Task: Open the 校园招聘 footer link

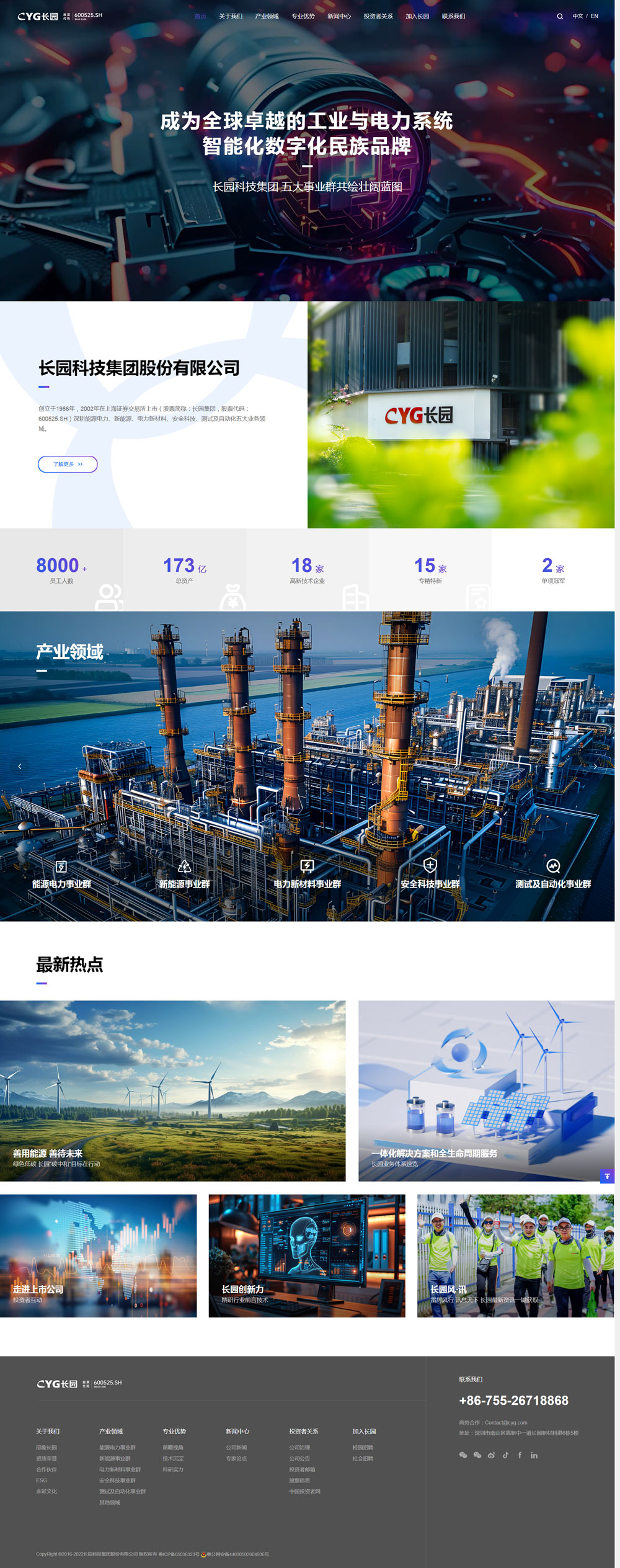Action: [363, 1448]
